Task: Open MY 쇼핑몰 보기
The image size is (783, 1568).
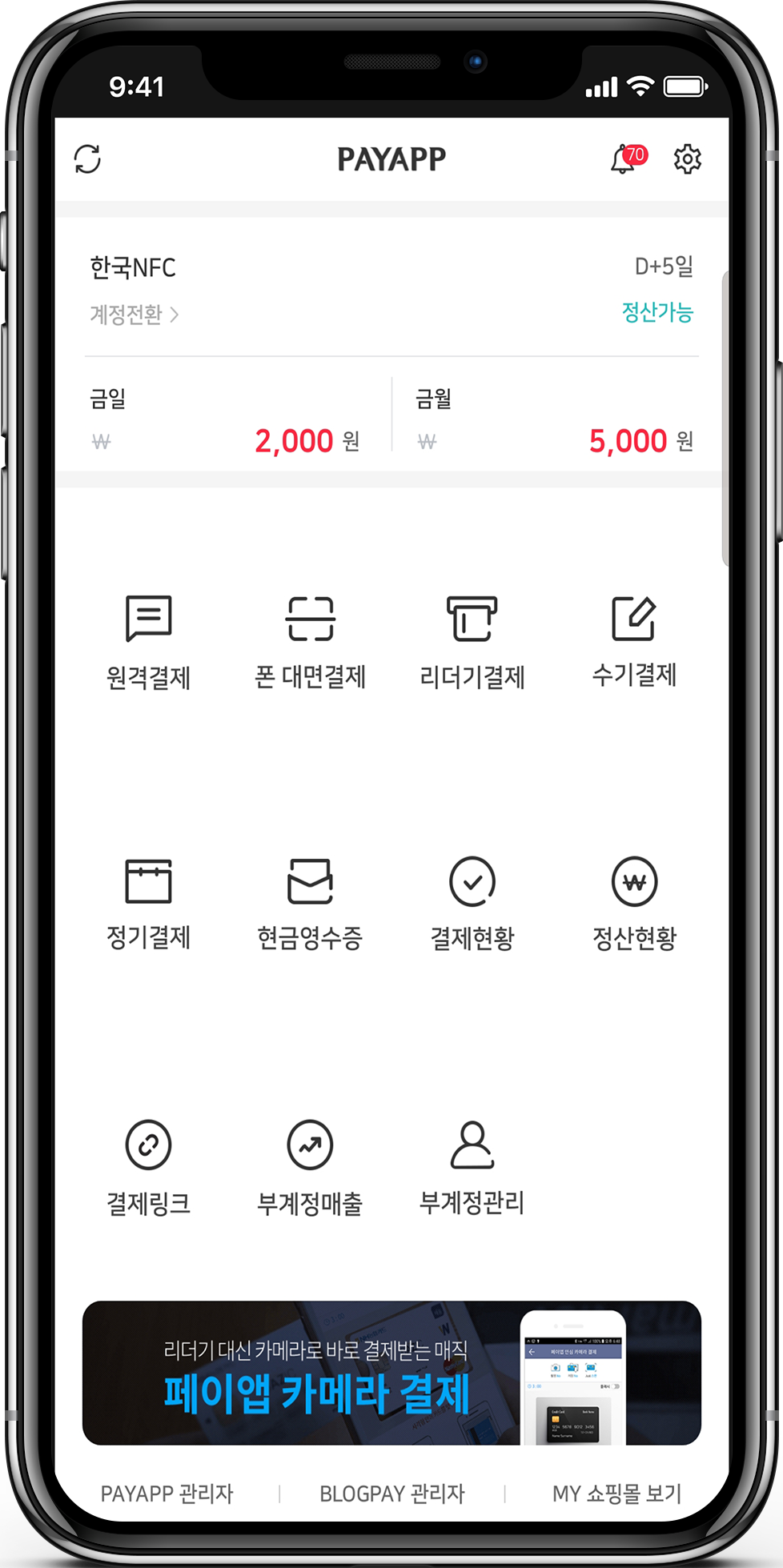Action: [x=616, y=1494]
